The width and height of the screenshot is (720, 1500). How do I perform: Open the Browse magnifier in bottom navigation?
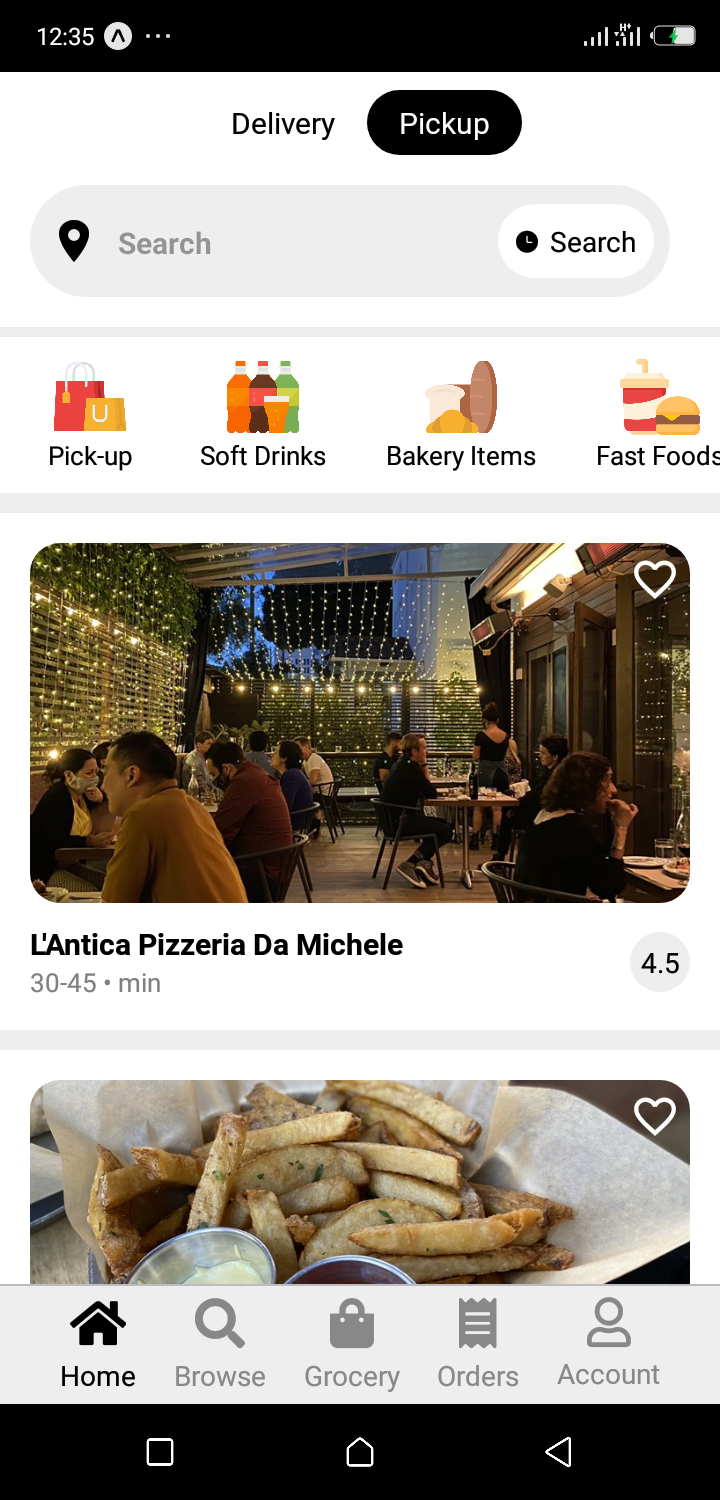[x=219, y=1340]
